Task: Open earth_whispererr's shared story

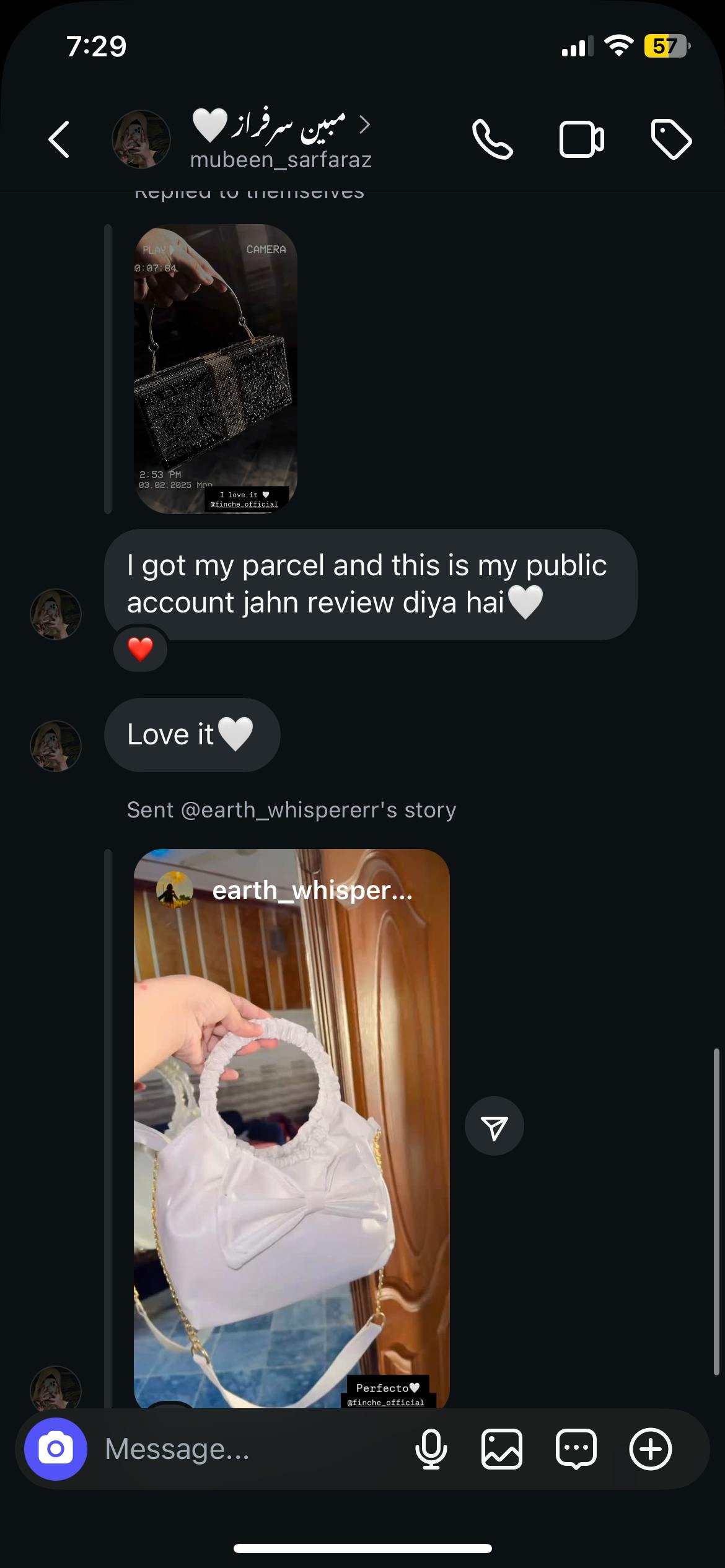Action: click(291, 1127)
